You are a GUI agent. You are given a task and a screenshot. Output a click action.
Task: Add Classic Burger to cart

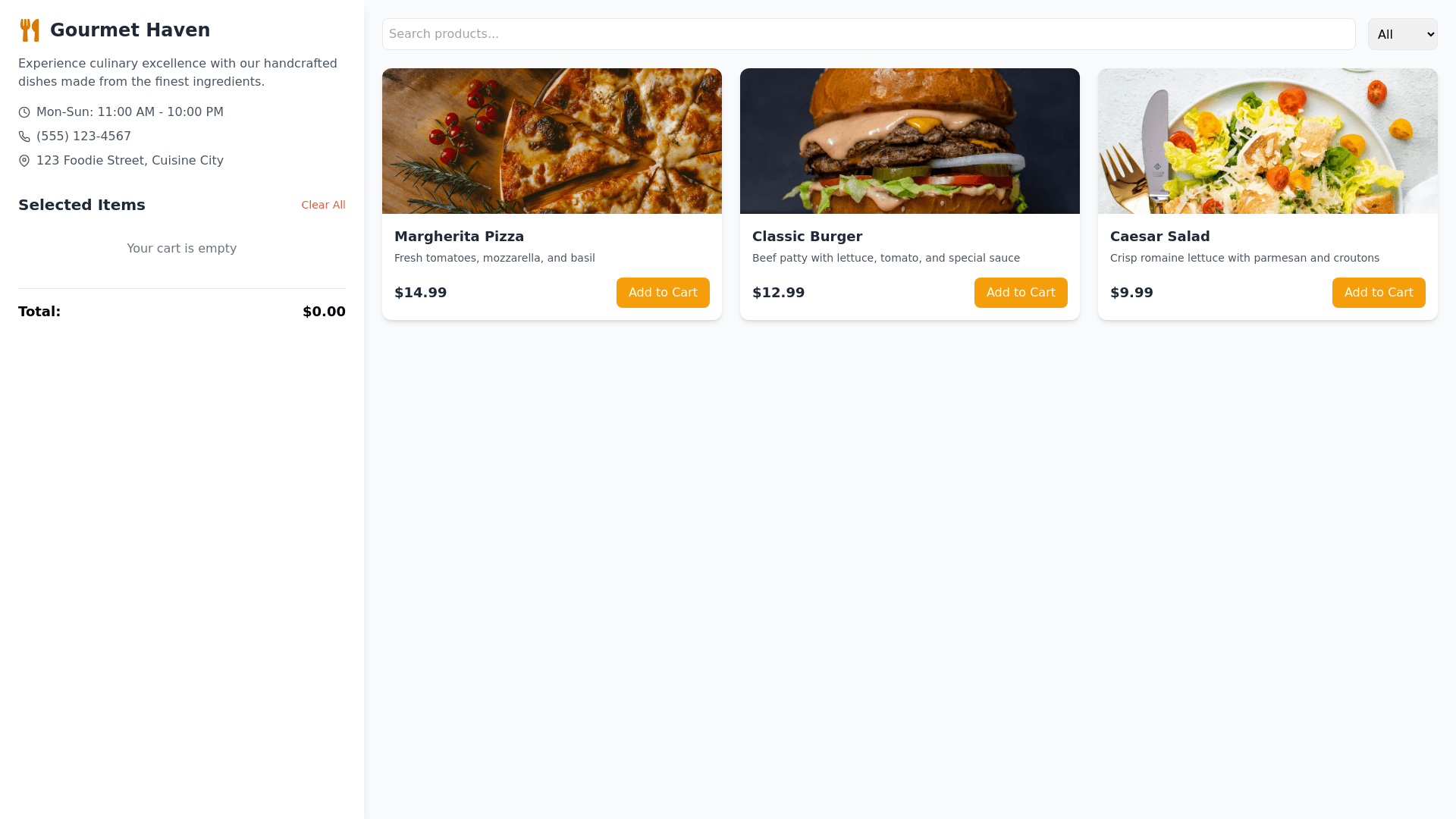pos(1020,293)
